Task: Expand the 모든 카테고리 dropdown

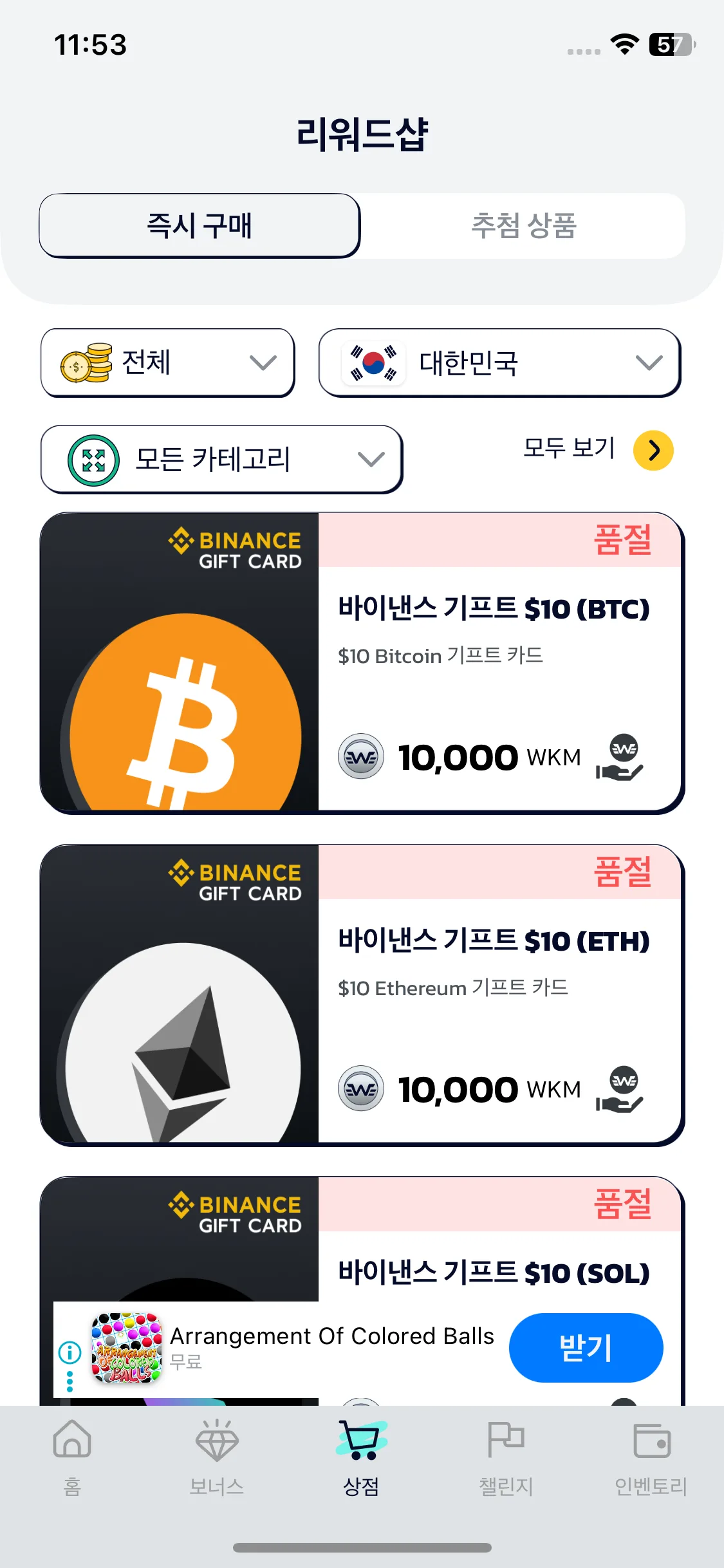Action: [x=221, y=459]
